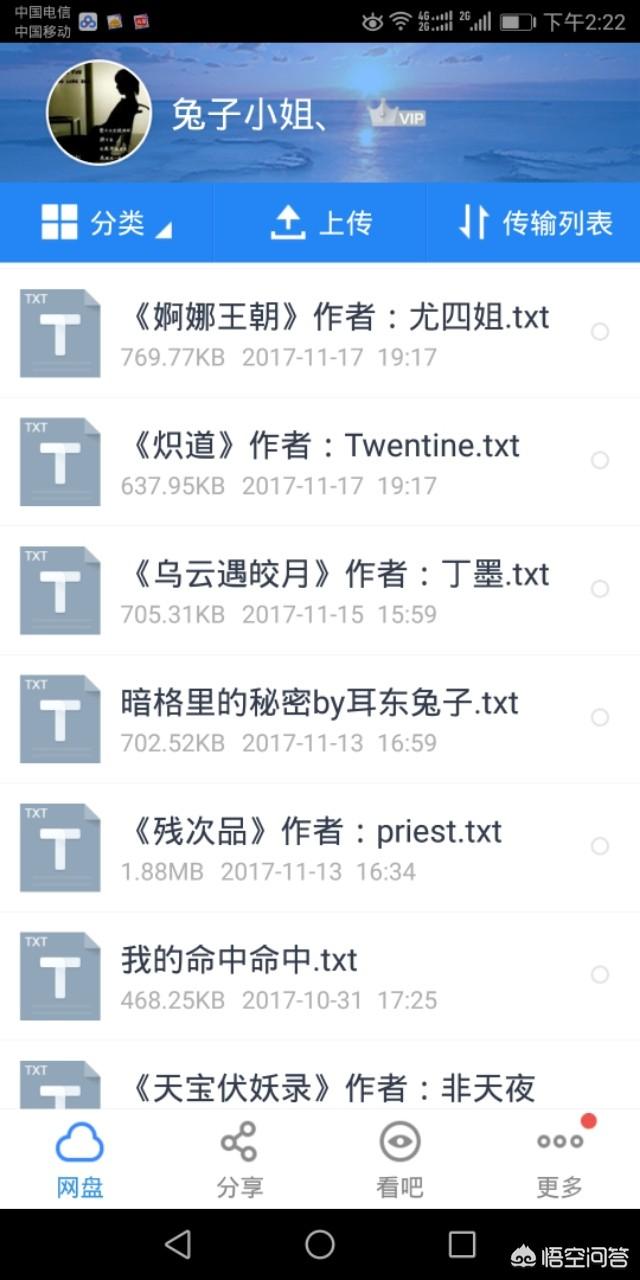This screenshot has height=1280, width=640.
Task: Tap the system home button
Action: 320,1244
